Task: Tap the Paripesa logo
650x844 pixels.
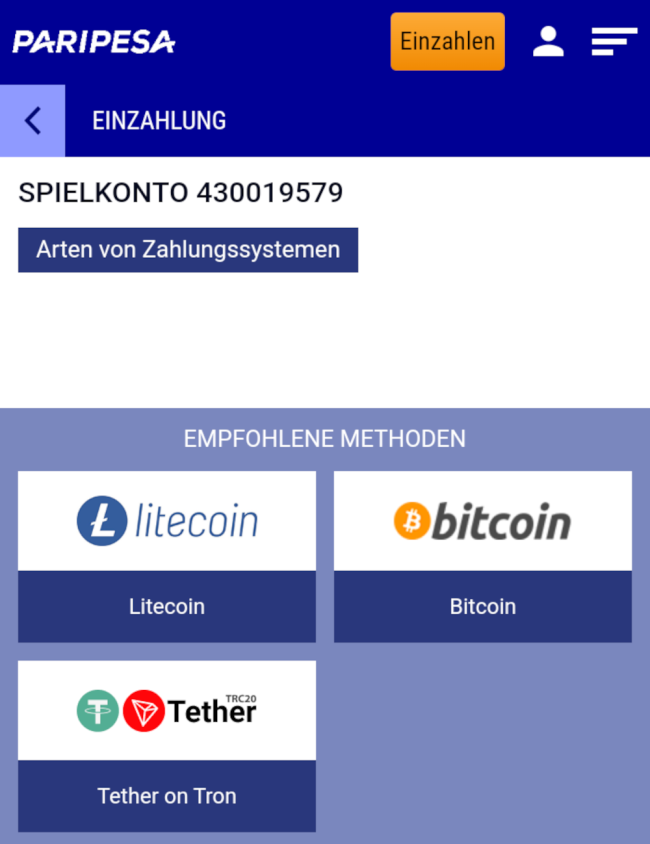Action: pyautogui.click(x=93, y=42)
